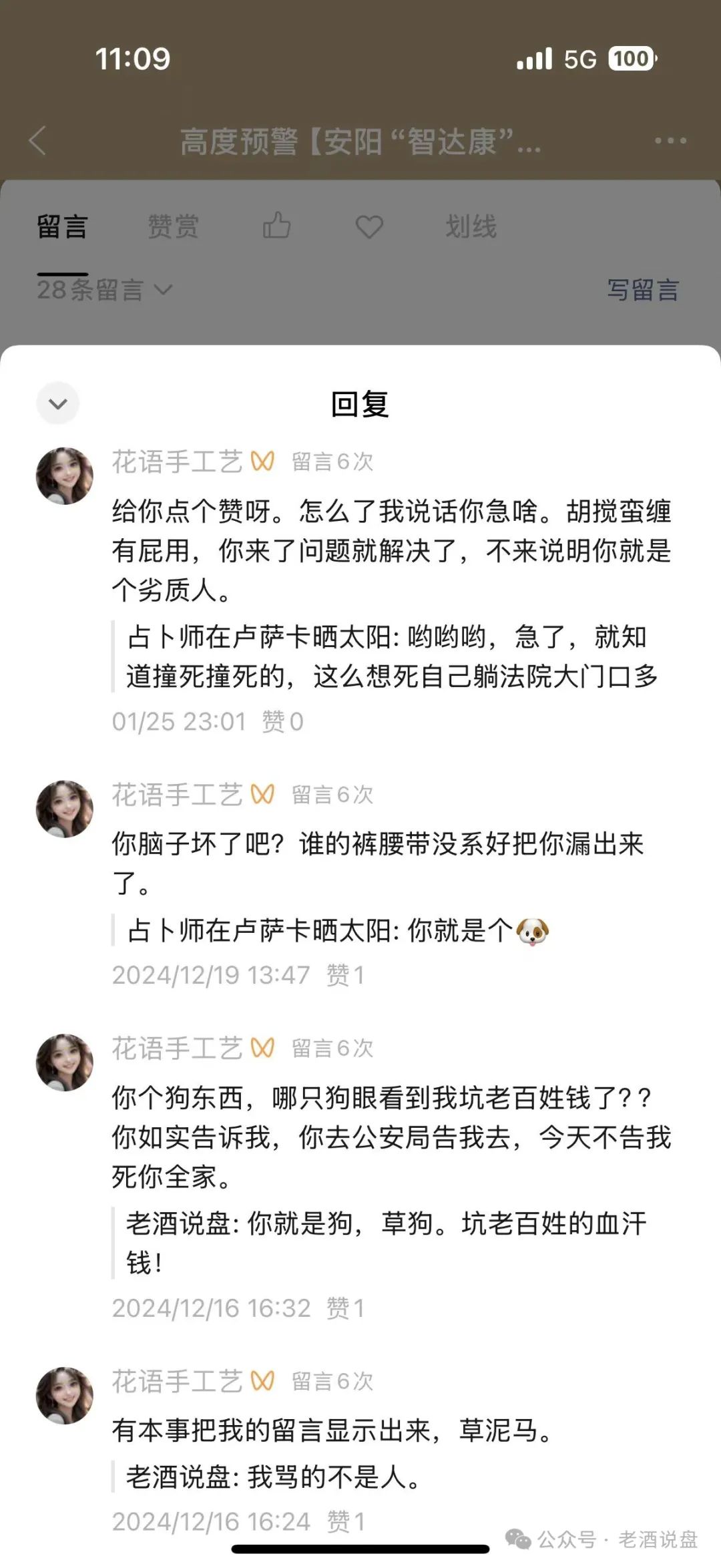Tap 写留言 to write a comment

coord(642,290)
